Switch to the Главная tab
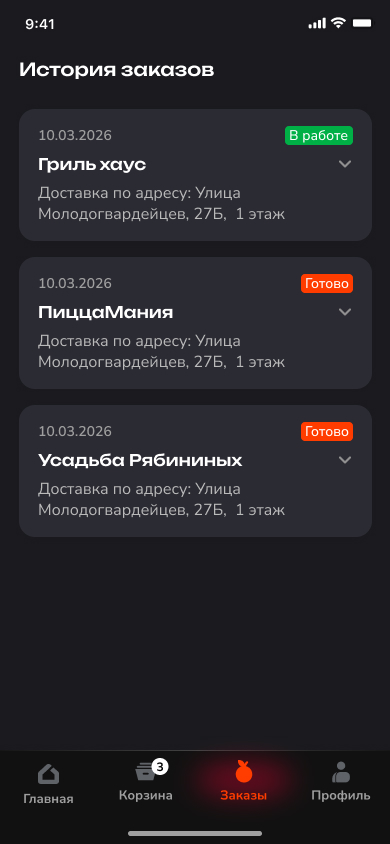The width and height of the screenshot is (390, 844). [x=48, y=784]
